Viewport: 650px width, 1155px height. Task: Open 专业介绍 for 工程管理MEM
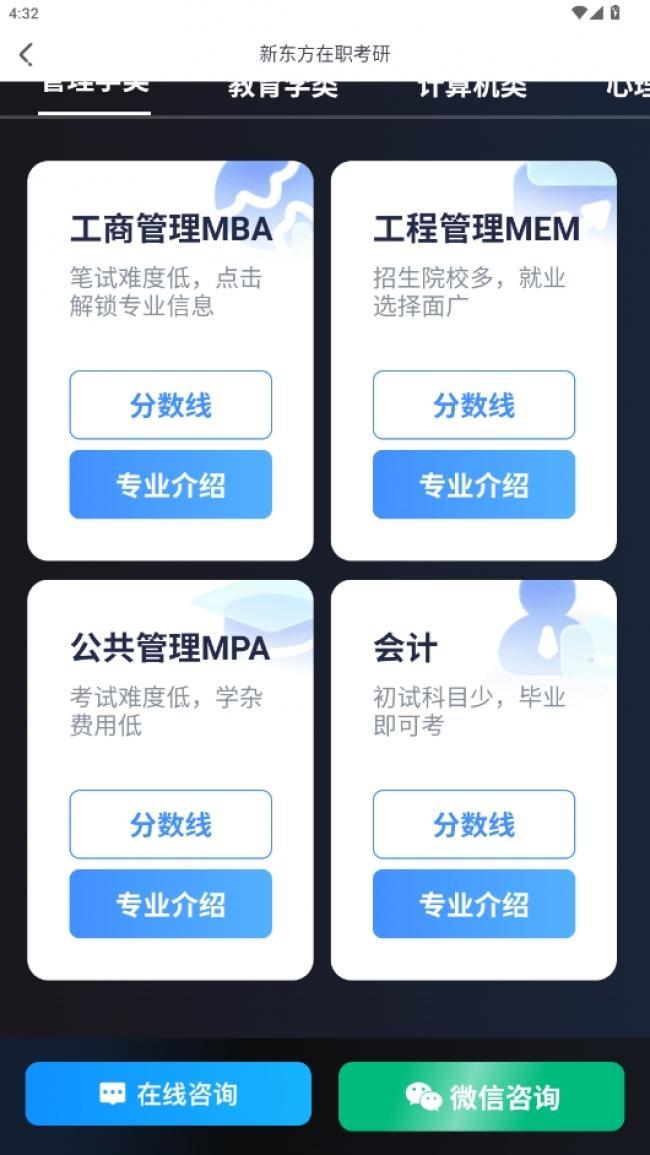pyautogui.click(x=474, y=485)
